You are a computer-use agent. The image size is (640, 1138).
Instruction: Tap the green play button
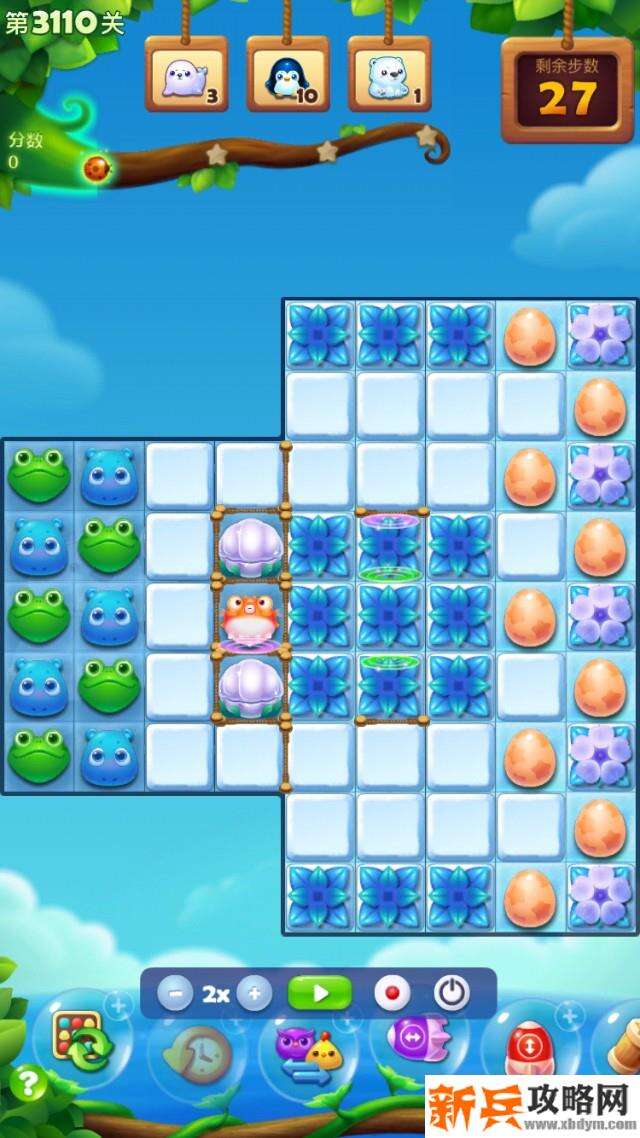[x=320, y=994]
